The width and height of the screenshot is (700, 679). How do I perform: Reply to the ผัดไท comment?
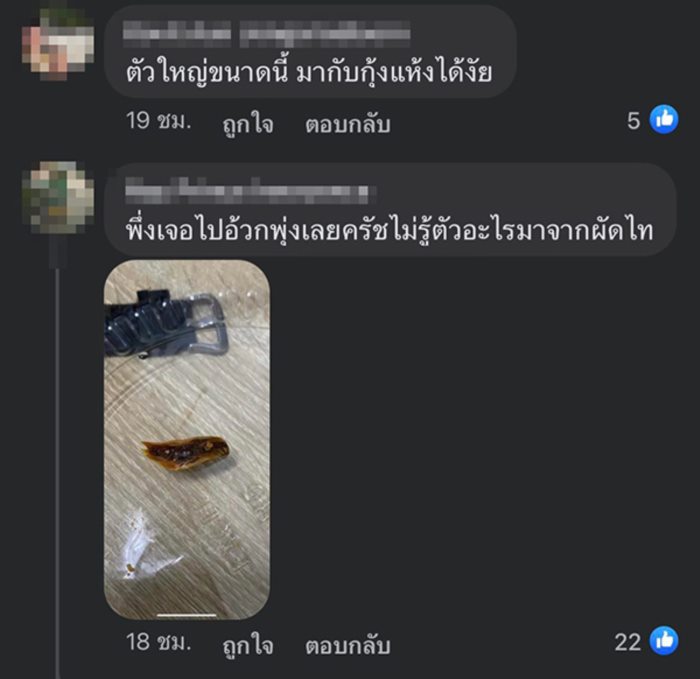coord(348,641)
